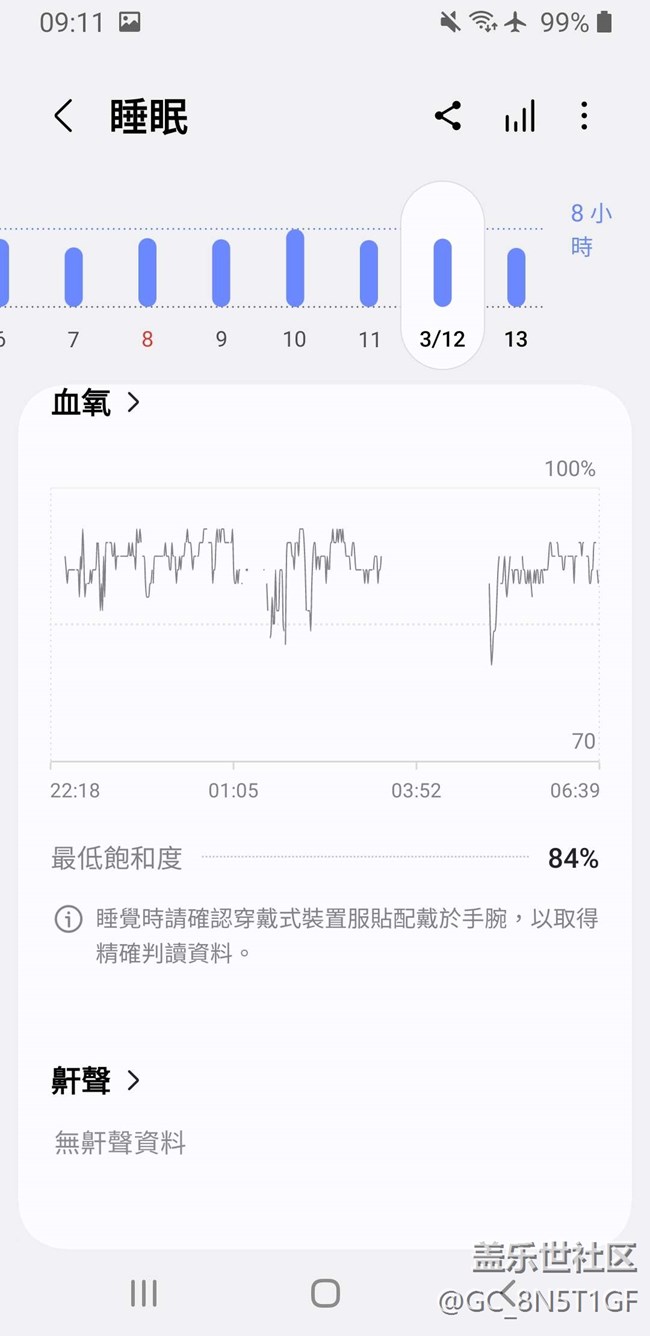Screen dimensions: 650x1336
Task: Select the sleep bar for day 7
Action: pyautogui.click(x=73, y=277)
